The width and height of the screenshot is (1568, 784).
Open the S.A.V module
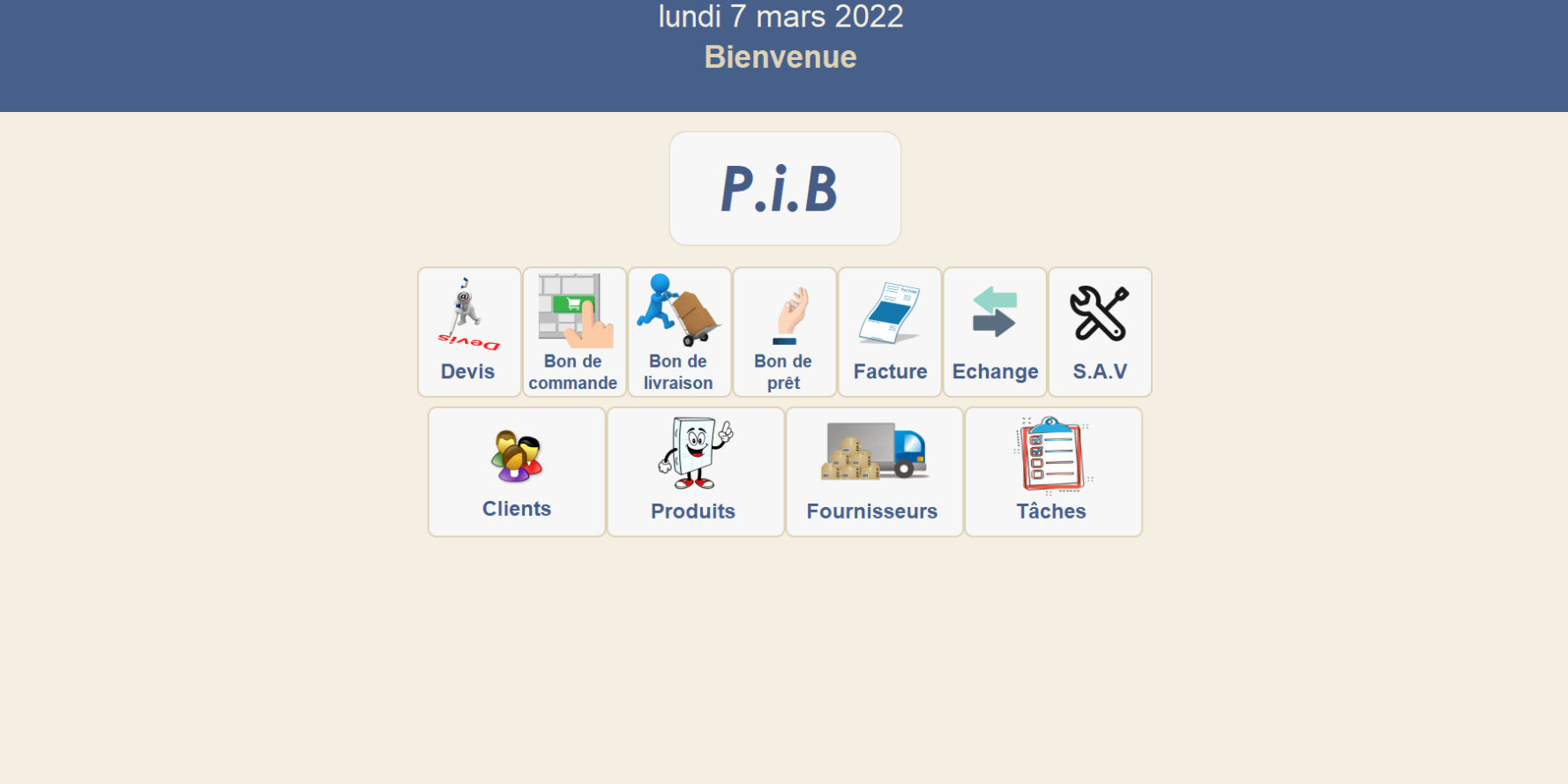(x=1100, y=332)
